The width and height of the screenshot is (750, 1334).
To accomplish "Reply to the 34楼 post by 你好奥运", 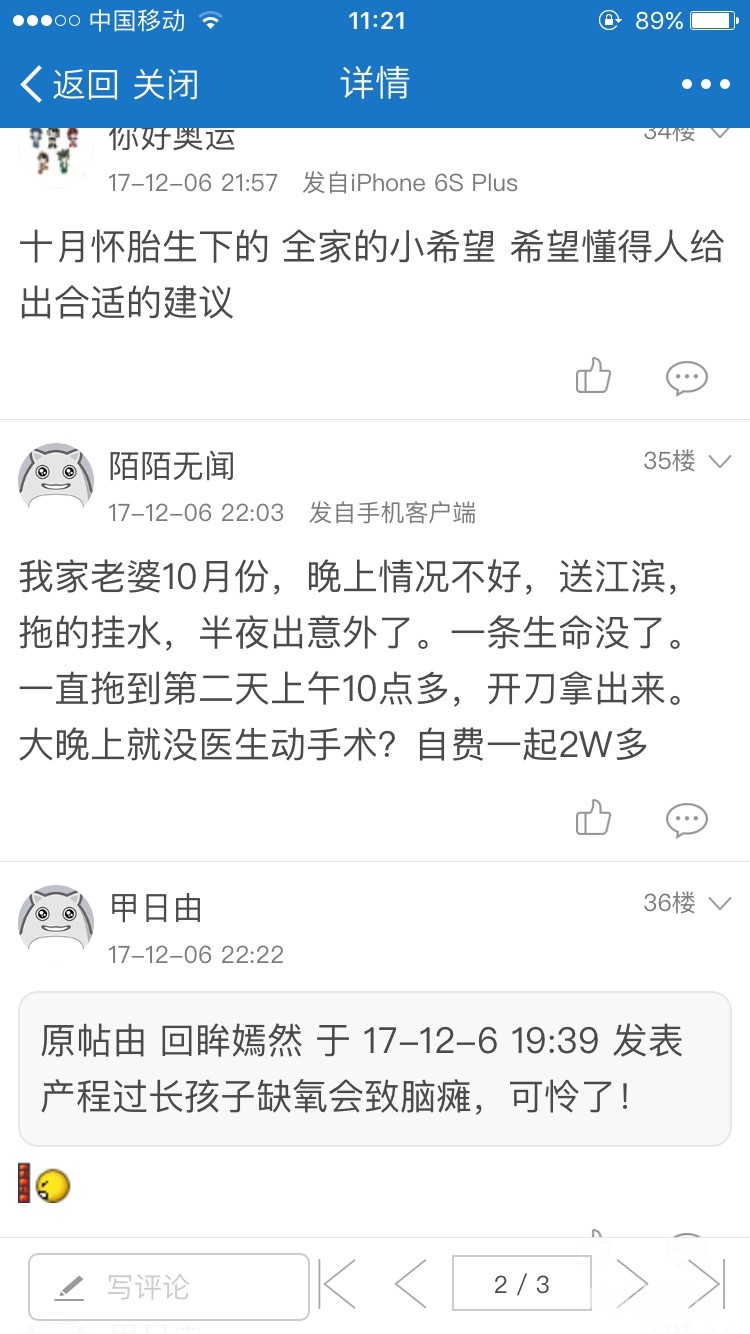I will [686, 377].
